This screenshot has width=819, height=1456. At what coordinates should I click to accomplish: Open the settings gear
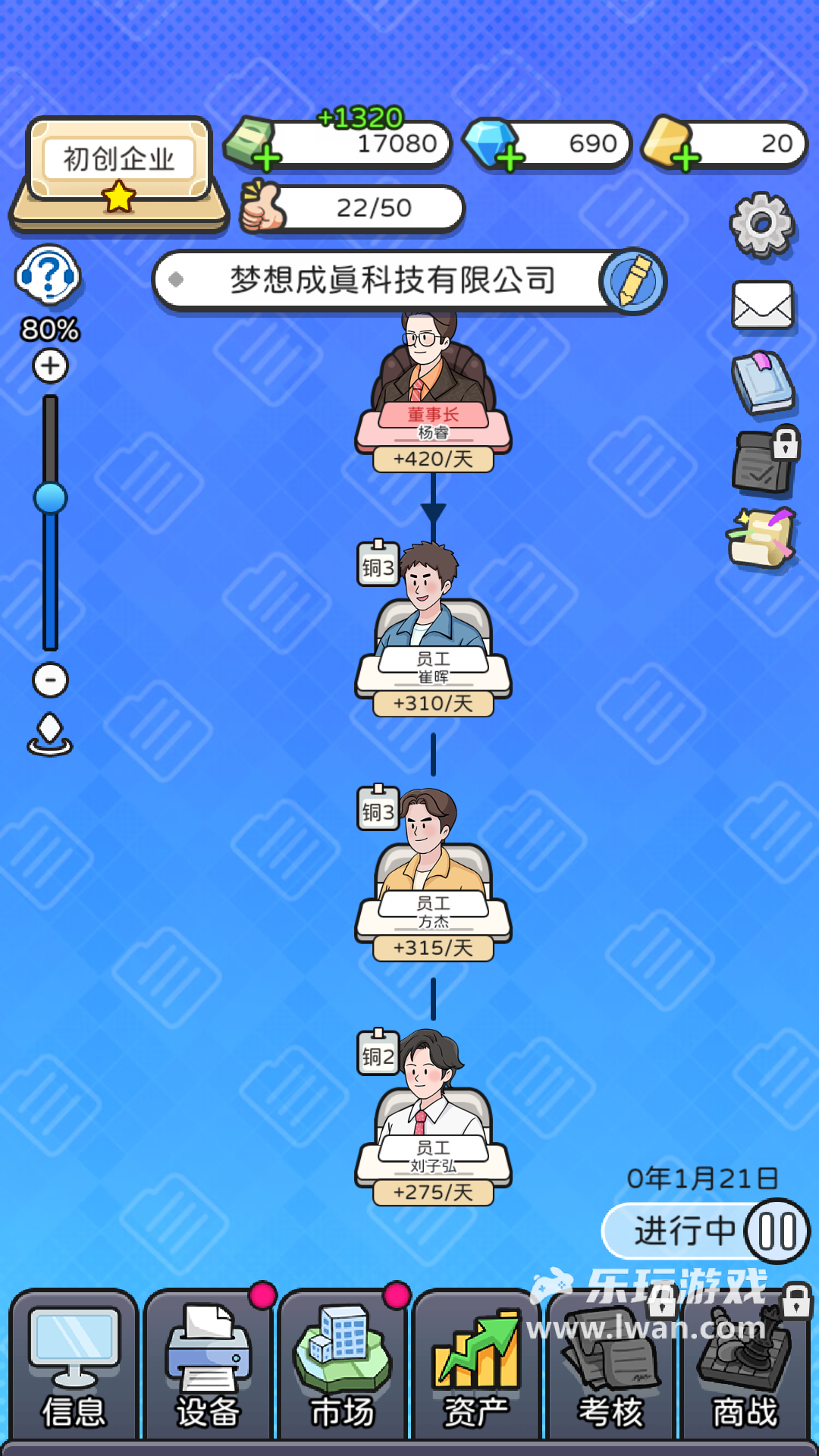(x=761, y=224)
